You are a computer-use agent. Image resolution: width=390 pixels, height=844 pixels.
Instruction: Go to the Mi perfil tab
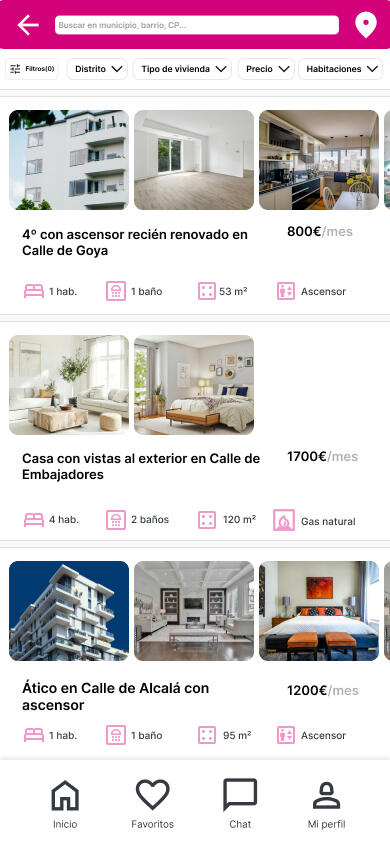[x=327, y=804]
